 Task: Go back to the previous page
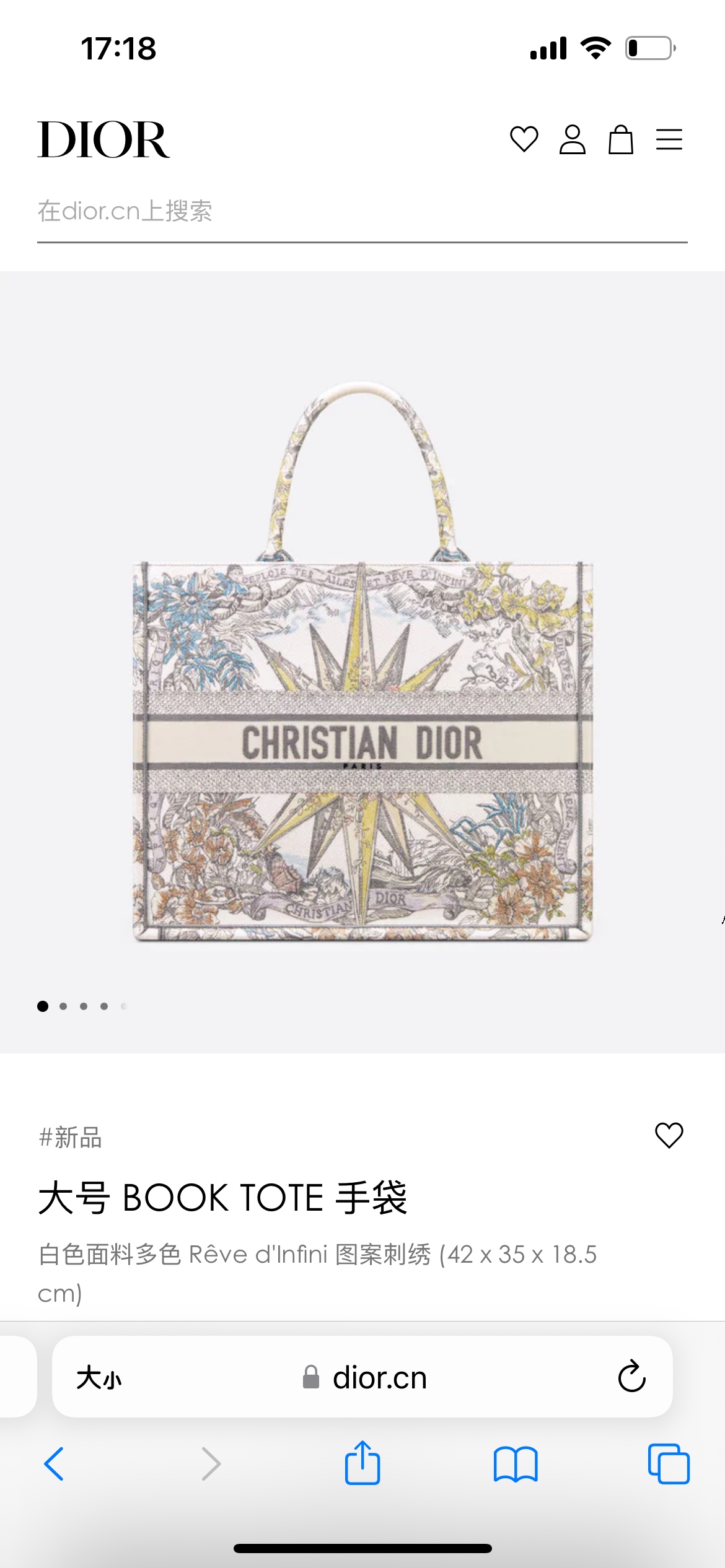pyautogui.click(x=55, y=1464)
